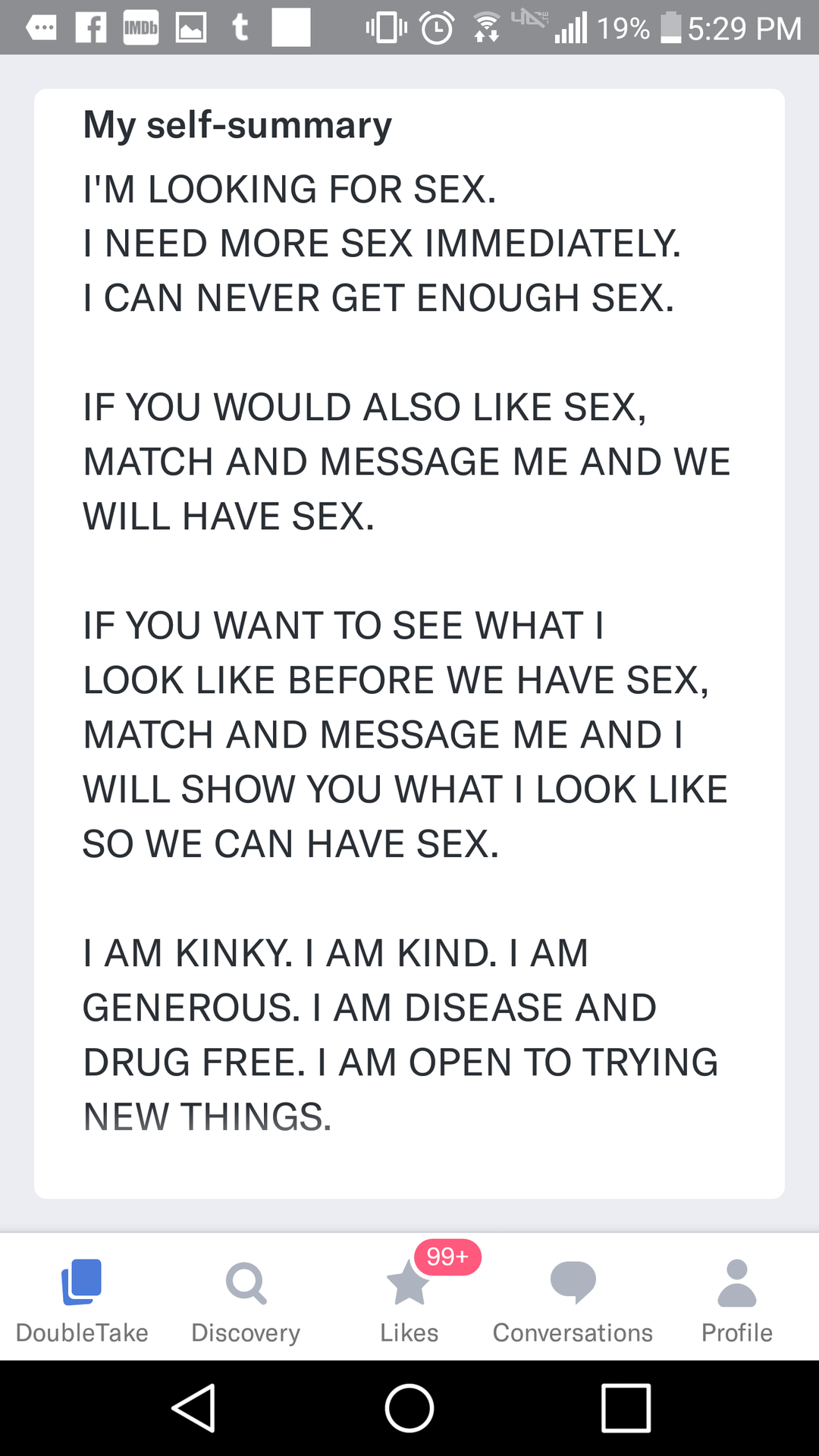The width and height of the screenshot is (819, 1456).
Task: Go to the home screen
Action: click(x=409, y=1407)
